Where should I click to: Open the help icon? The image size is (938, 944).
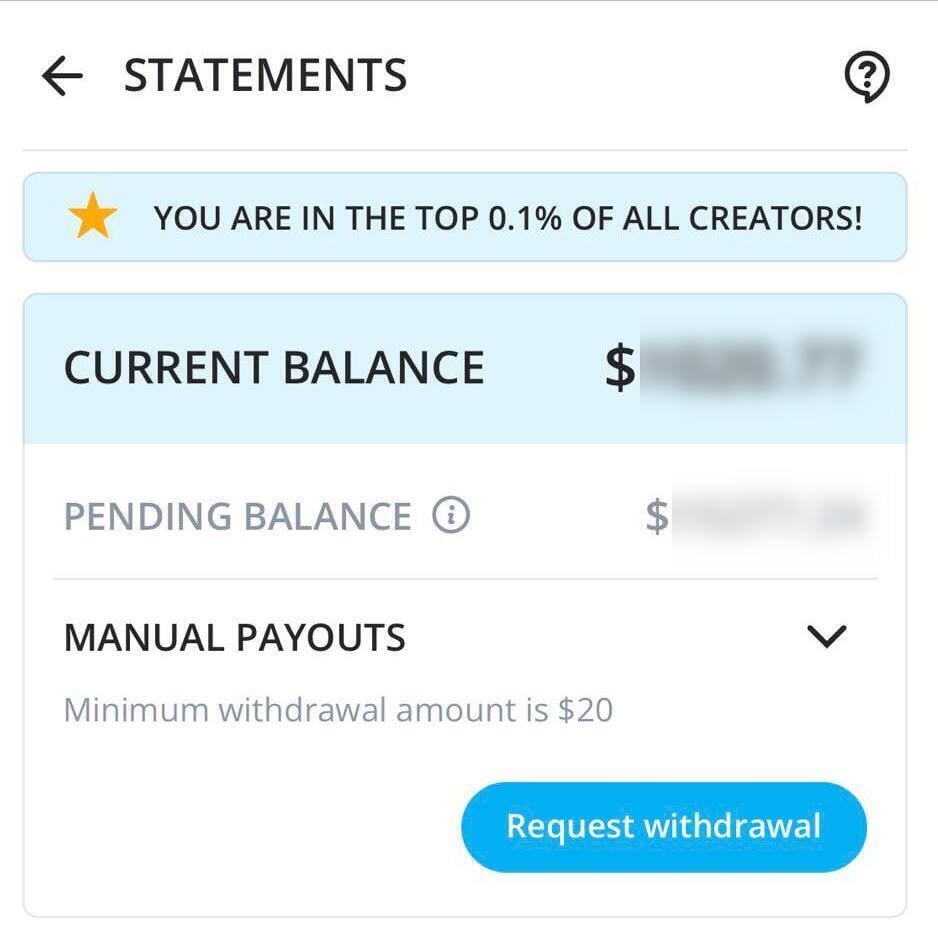[867, 77]
